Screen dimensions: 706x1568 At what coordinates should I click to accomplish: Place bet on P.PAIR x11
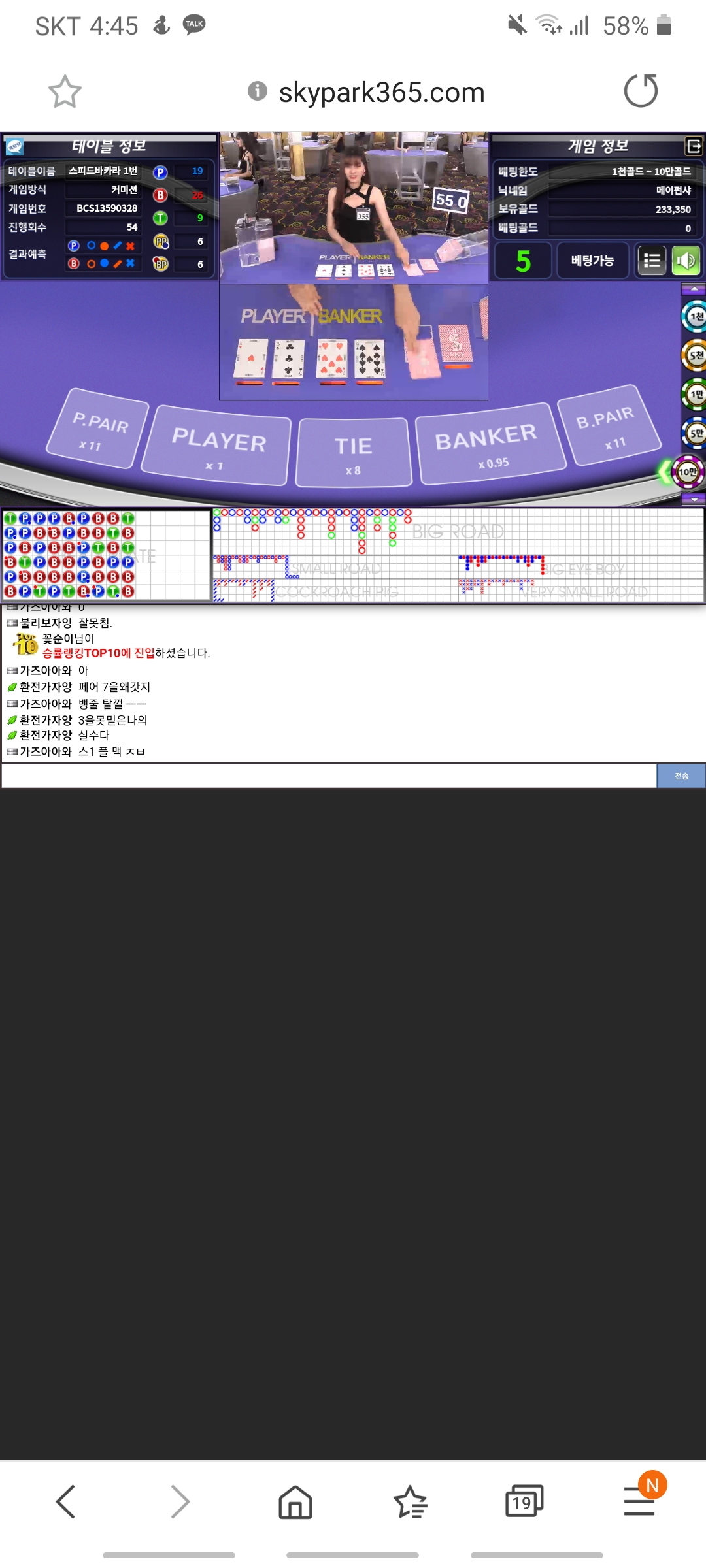[98, 429]
